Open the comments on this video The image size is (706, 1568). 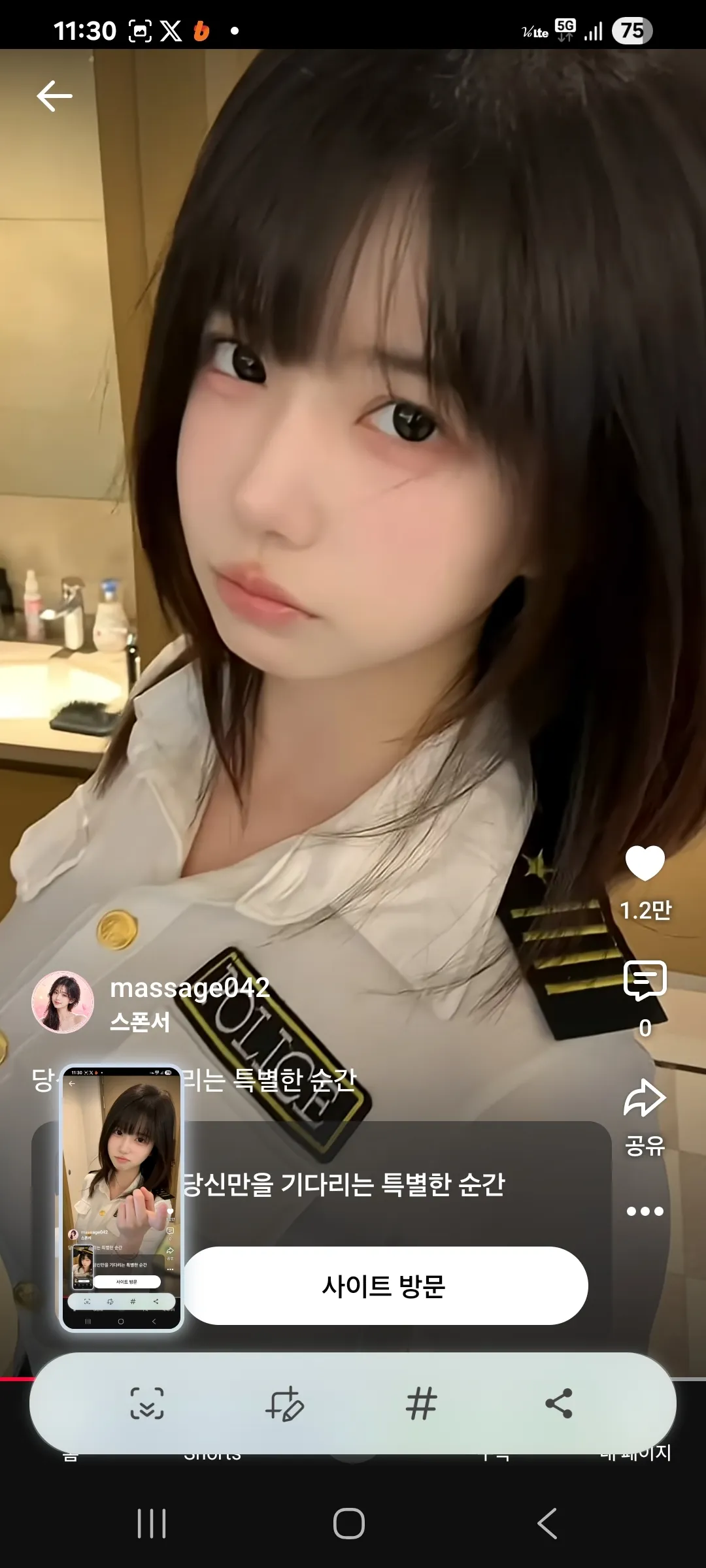coord(645,981)
